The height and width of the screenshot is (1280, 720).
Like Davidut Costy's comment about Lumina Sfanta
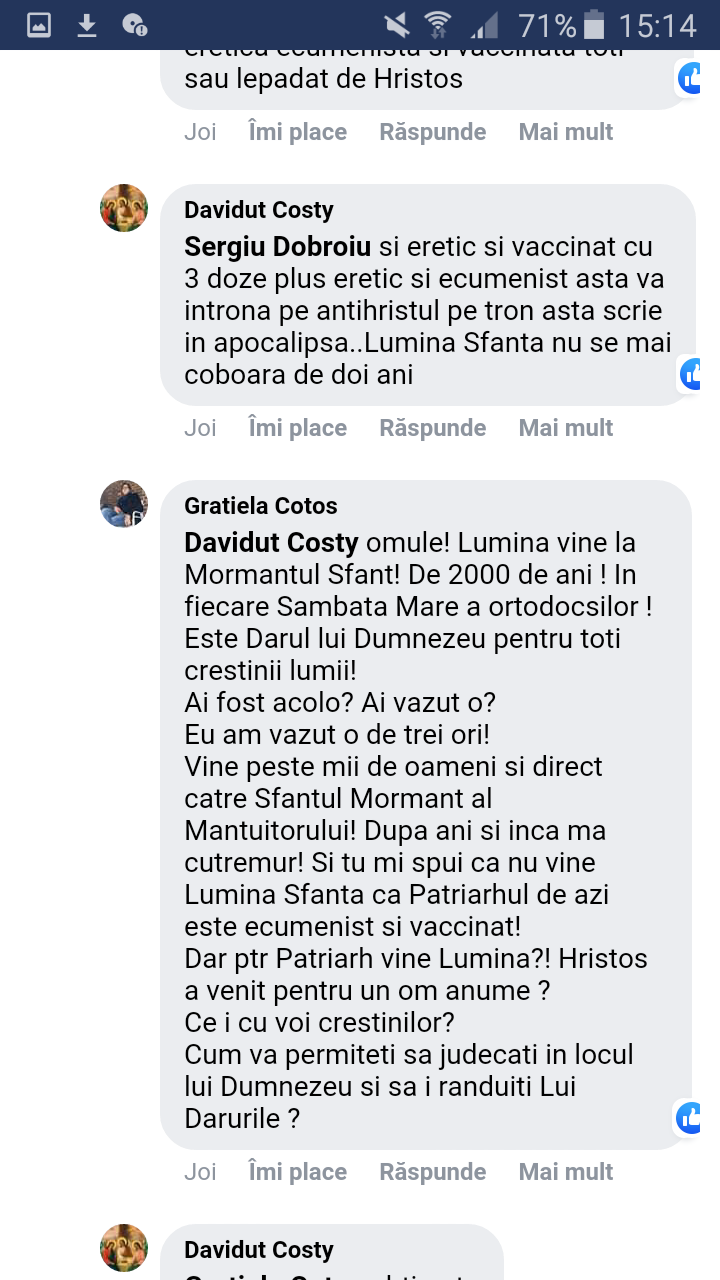click(297, 428)
